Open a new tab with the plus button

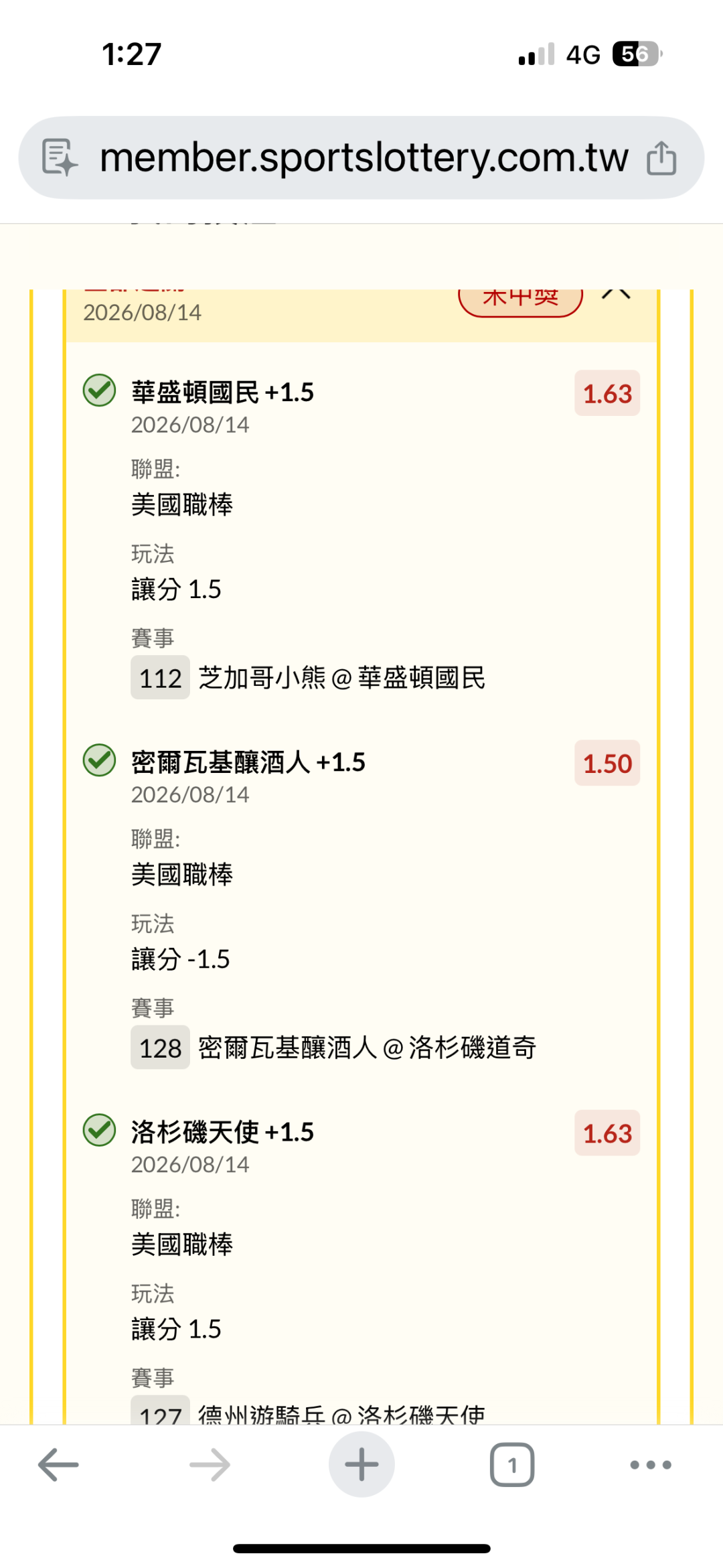click(361, 1464)
